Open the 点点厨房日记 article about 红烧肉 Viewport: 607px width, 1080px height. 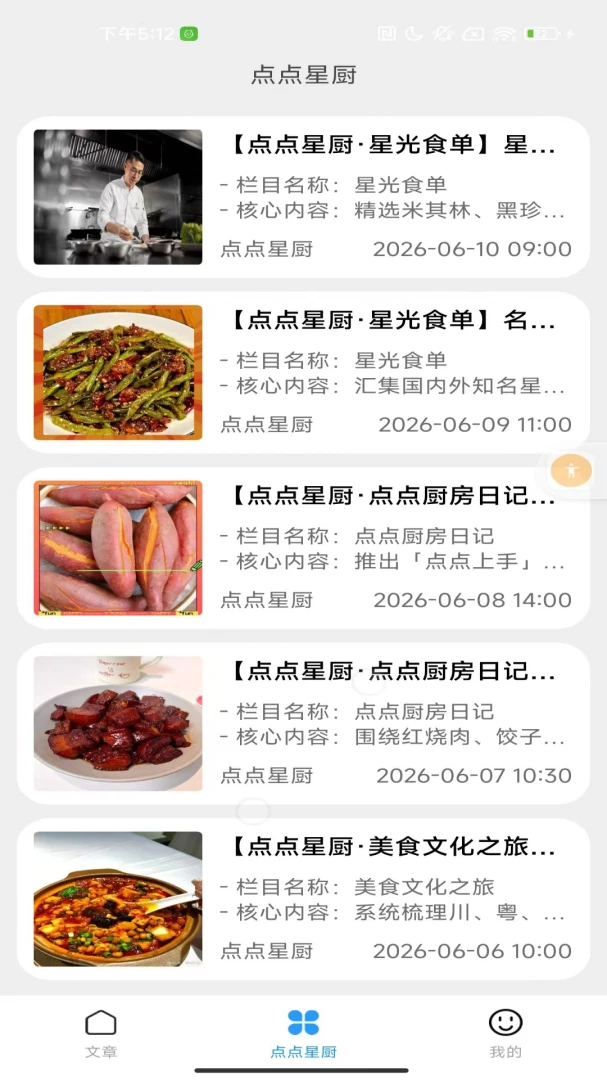(x=303, y=723)
